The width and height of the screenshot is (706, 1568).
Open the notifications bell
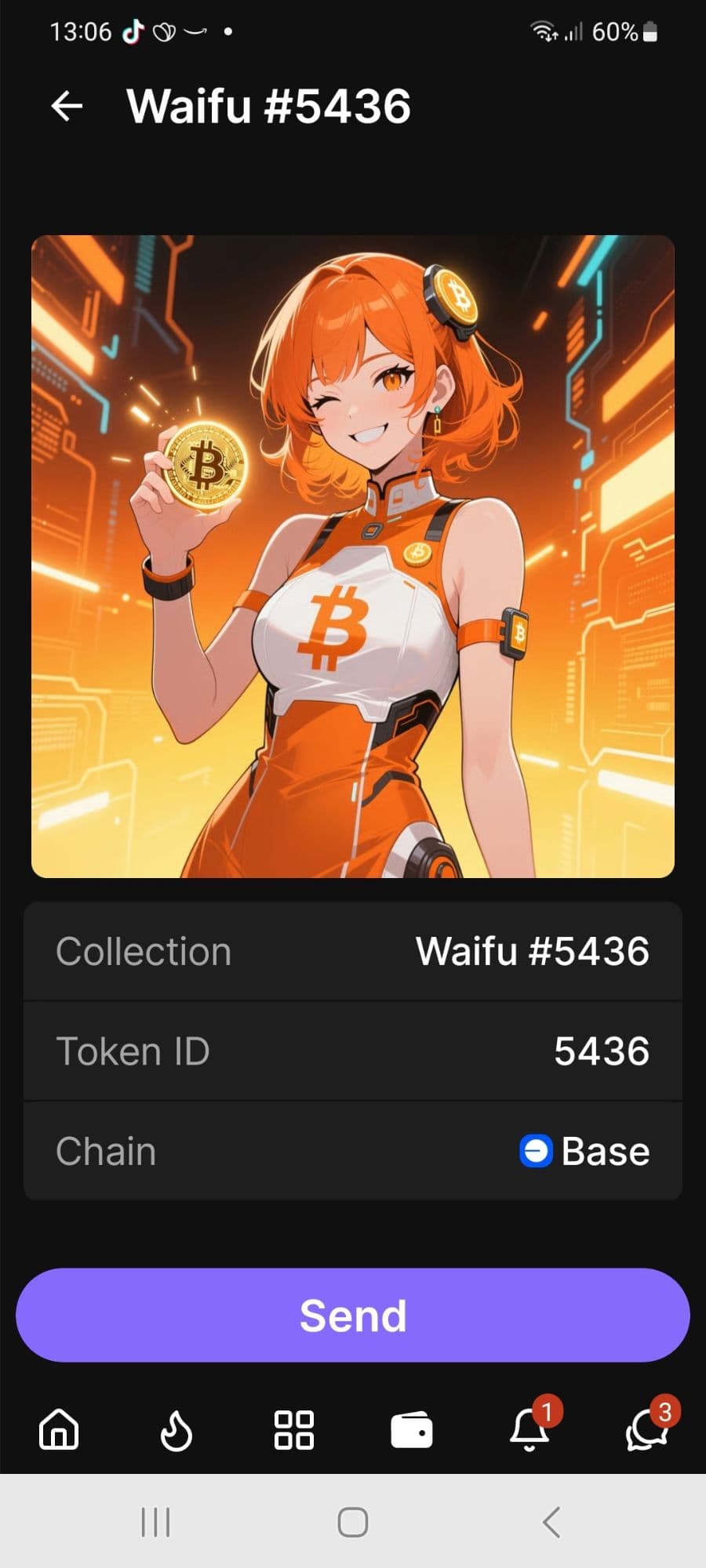coord(529,1429)
